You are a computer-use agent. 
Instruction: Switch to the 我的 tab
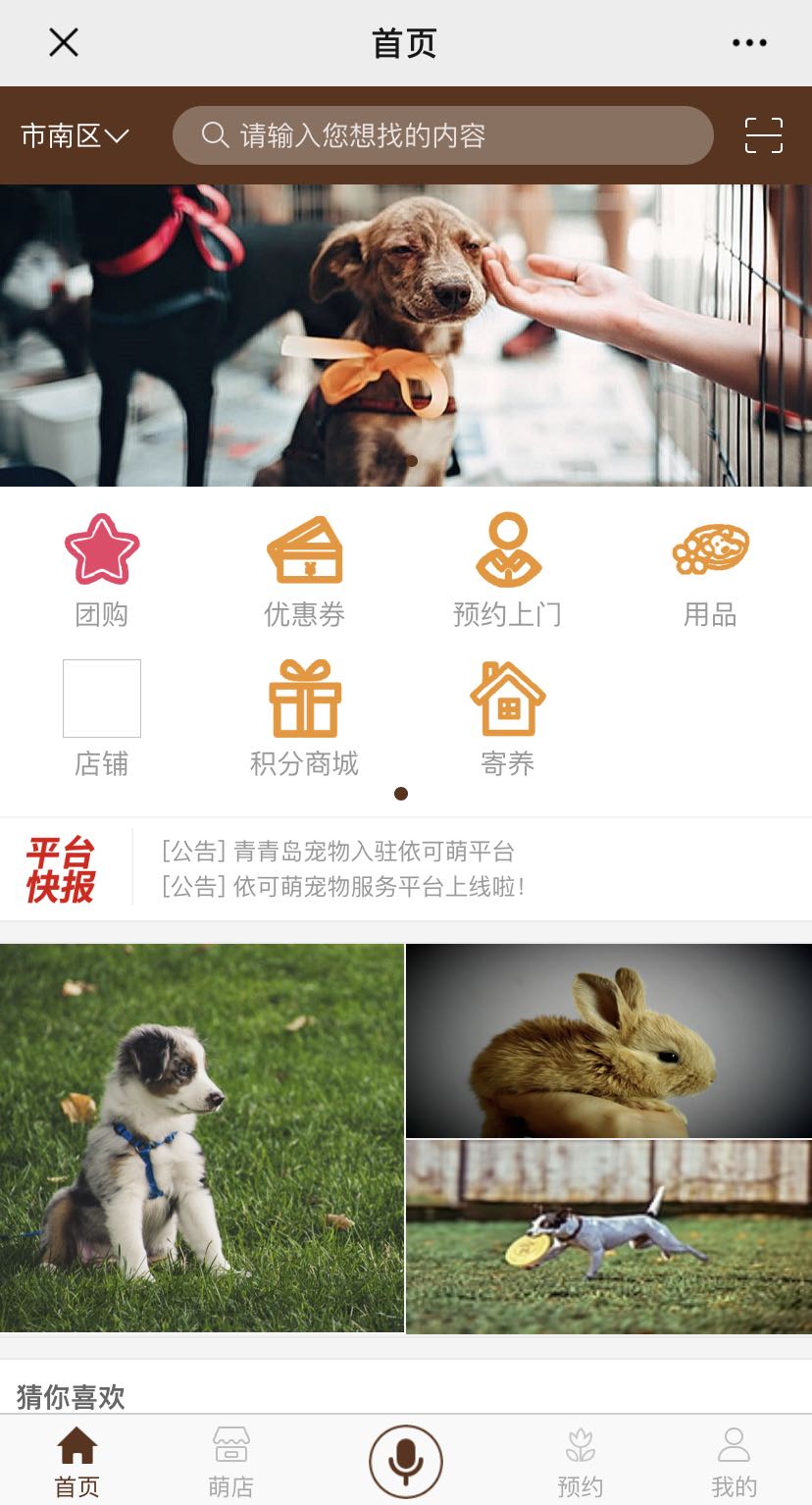(x=734, y=1462)
